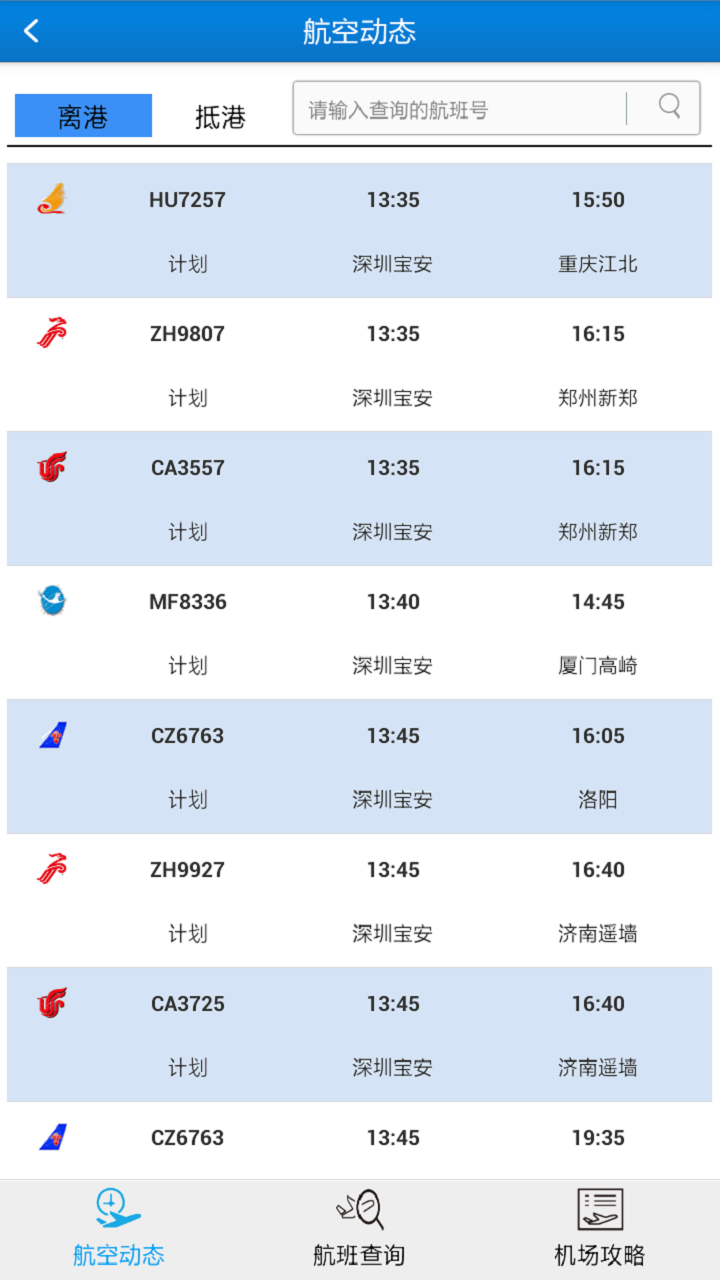Screen dimensions: 720x1280
Task: Open flight CZ6763 departing at 13:45 to 洛阳
Action: pos(360,766)
